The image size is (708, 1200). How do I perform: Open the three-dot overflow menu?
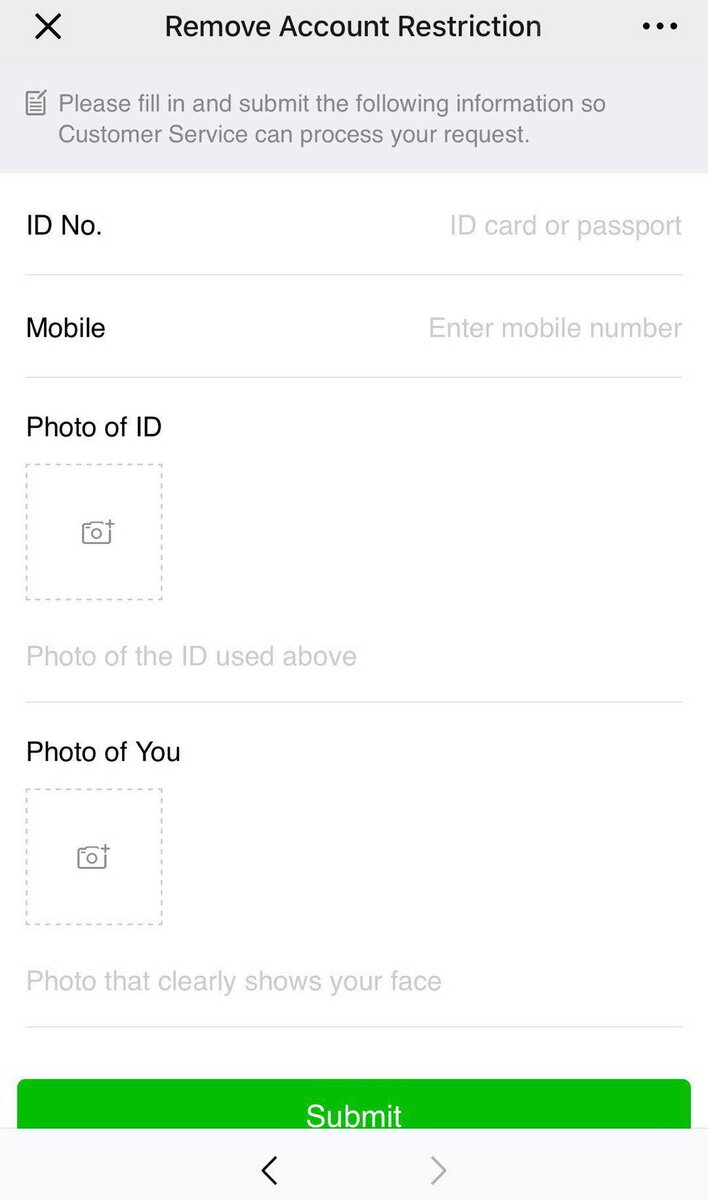tap(660, 27)
